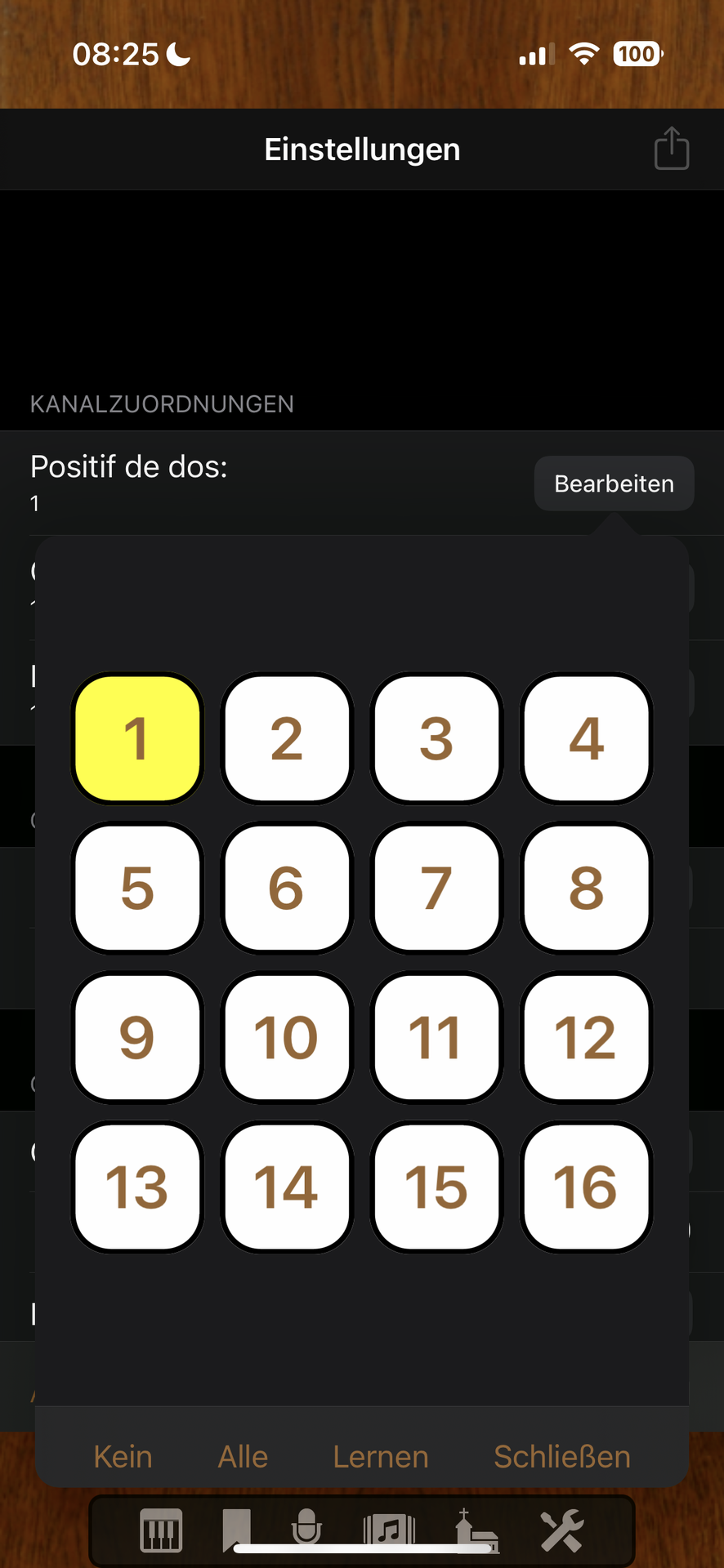Choose channel 7
The width and height of the screenshot is (724, 1568).
[x=436, y=888]
